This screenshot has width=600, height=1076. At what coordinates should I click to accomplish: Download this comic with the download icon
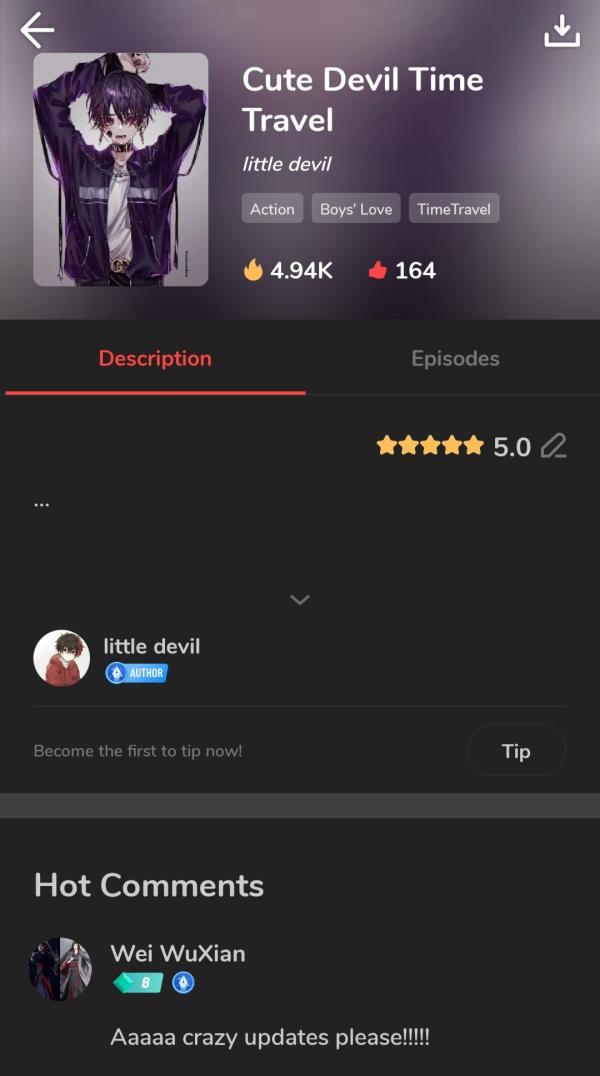(561, 31)
